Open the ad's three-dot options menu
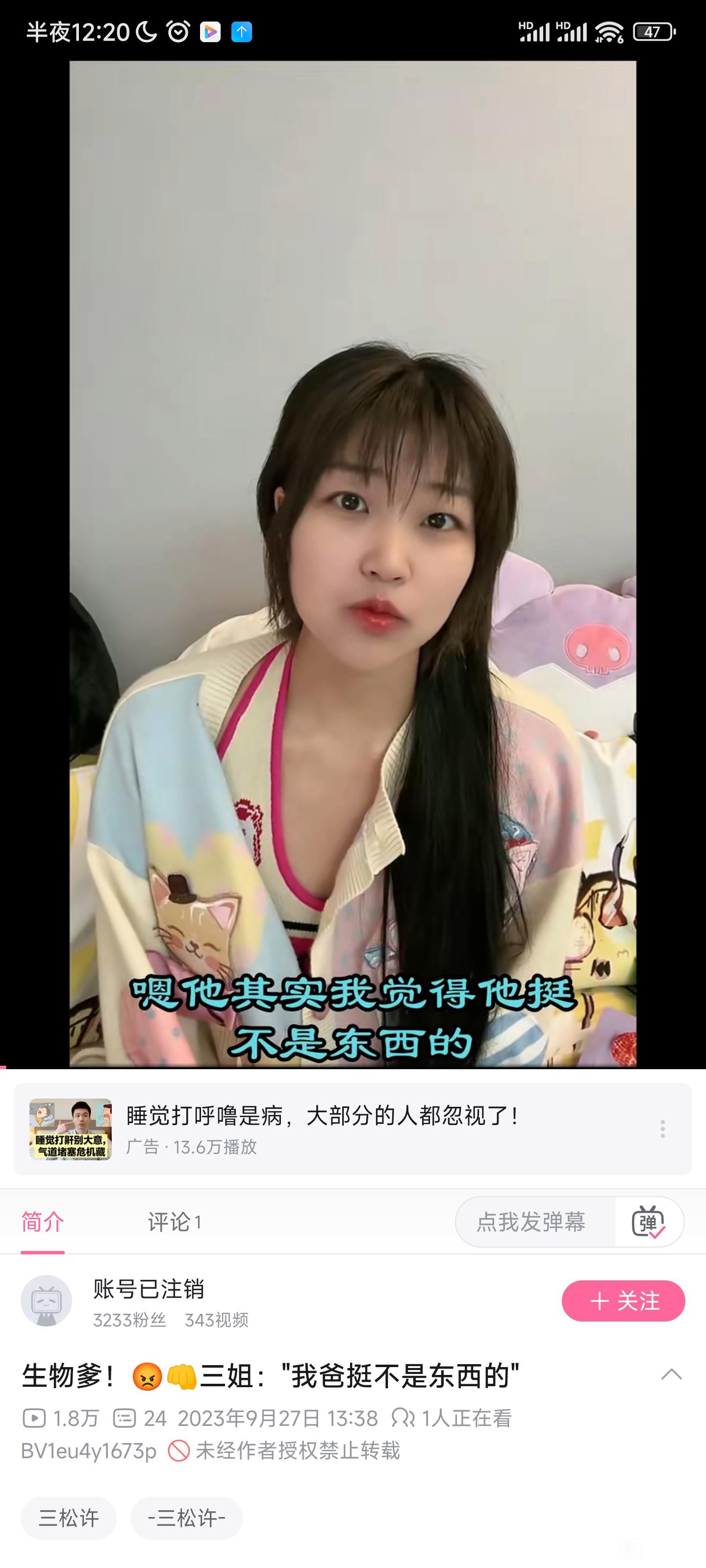Viewport: 706px width, 1568px height. pyautogui.click(x=662, y=1129)
